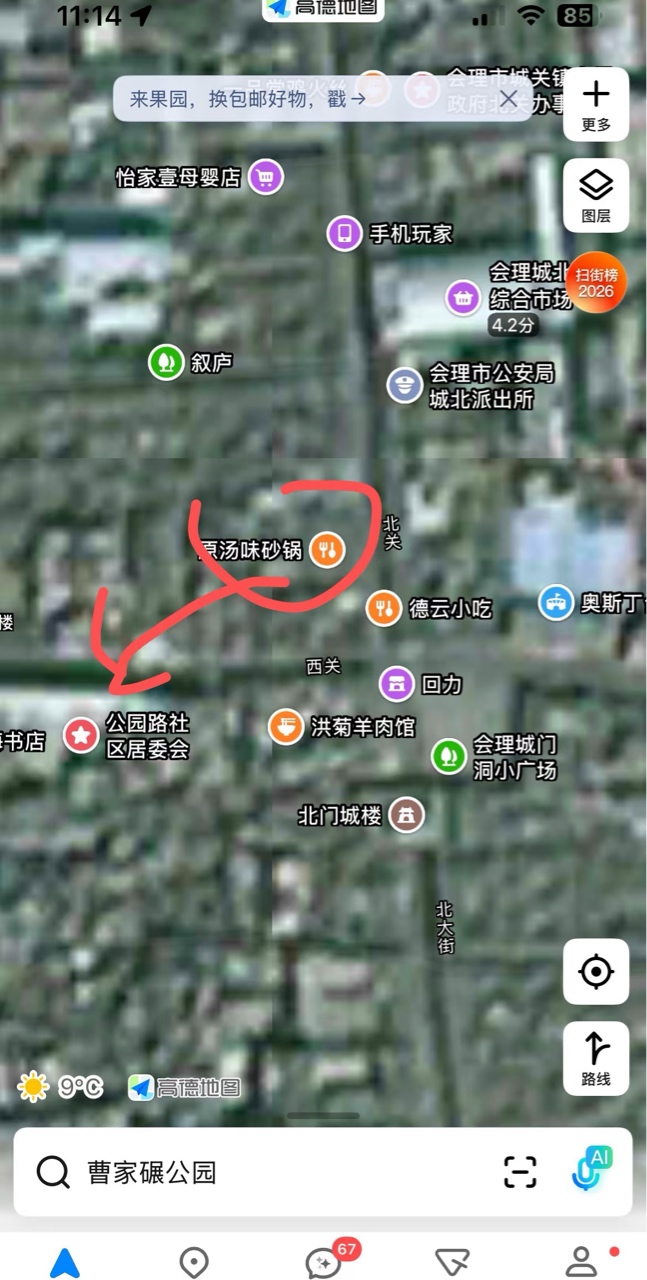This screenshot has height=1280, width=647.
Task: Select the 德云小吃 restaurant marker
Action: tap(384, 607)
